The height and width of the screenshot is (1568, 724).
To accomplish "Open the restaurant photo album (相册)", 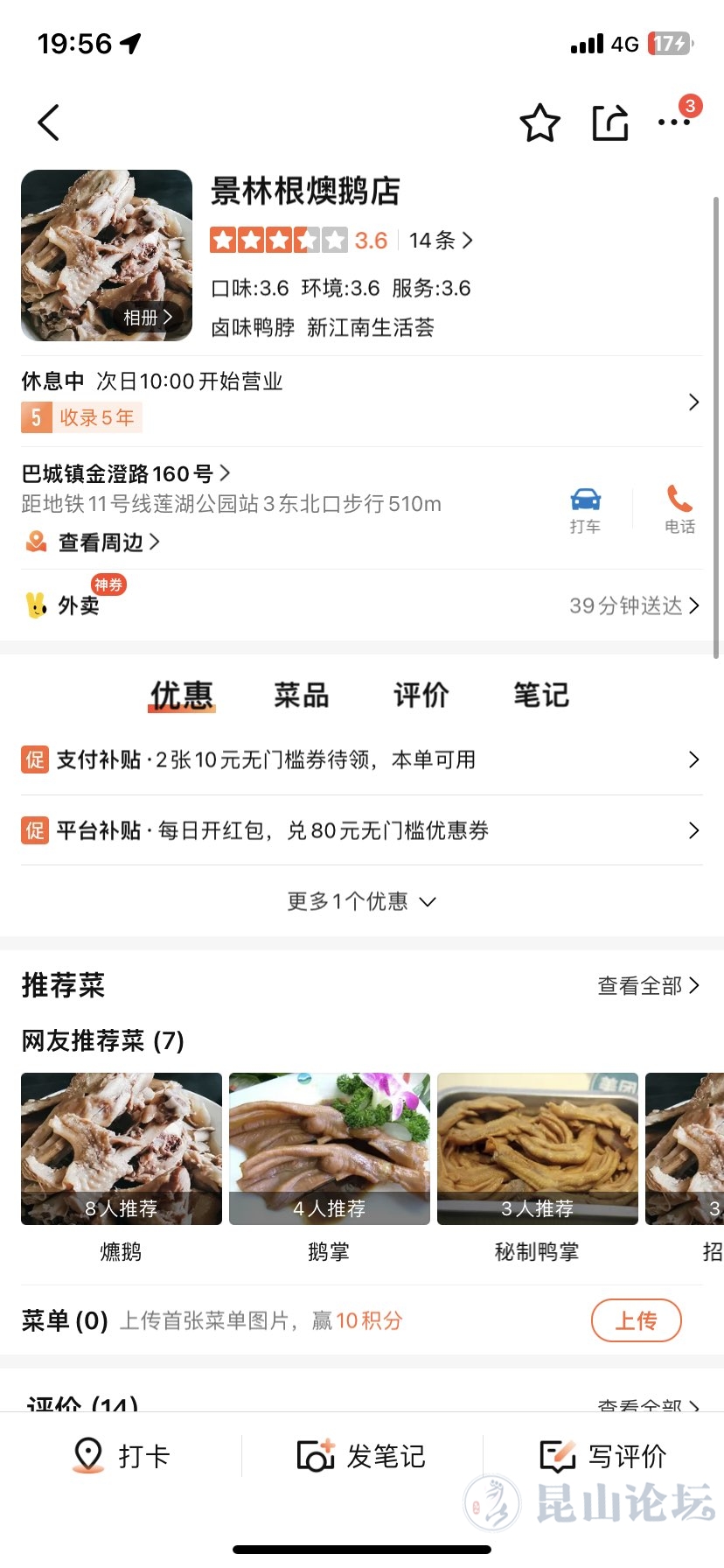I will pos(146,318).
